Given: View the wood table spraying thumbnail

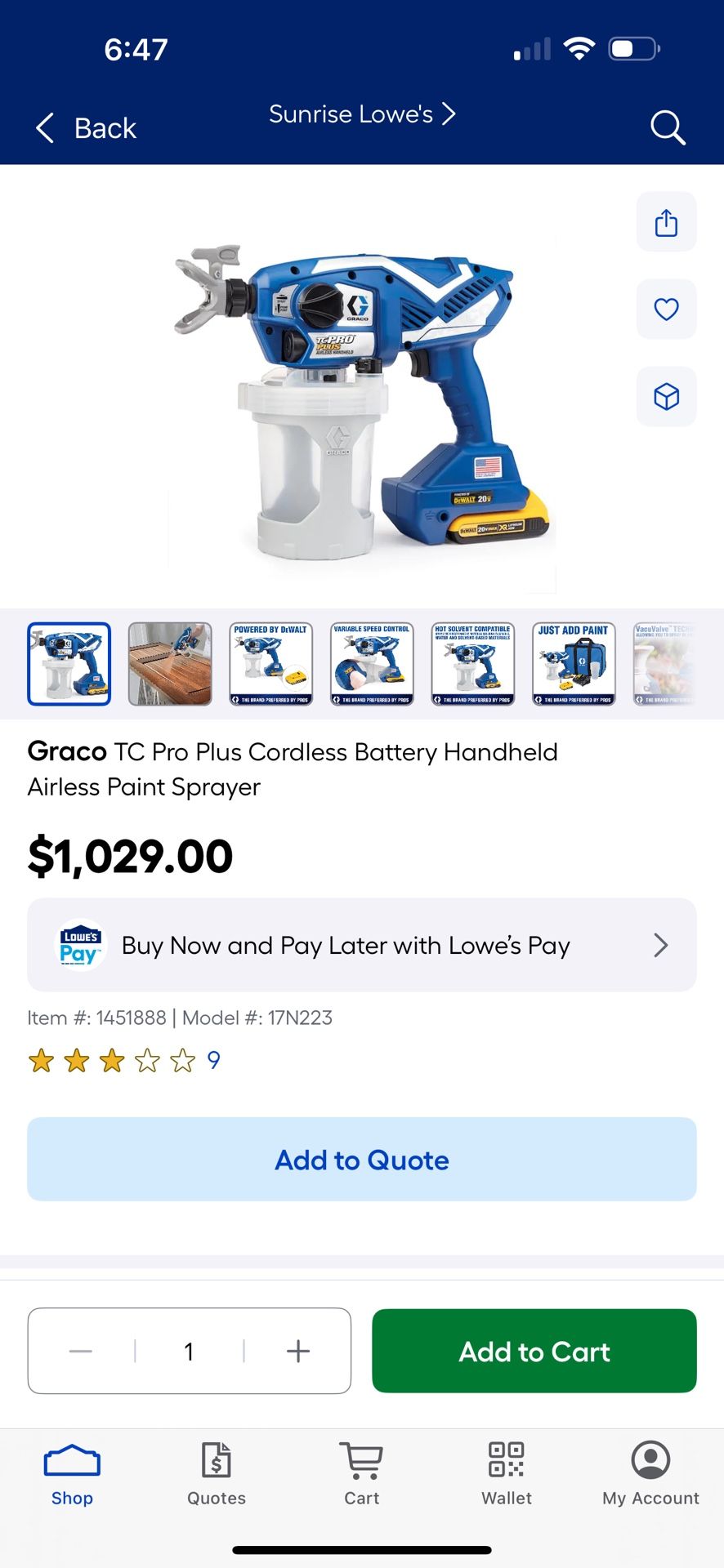Looking at the screenshot, I should coord(170,664).
